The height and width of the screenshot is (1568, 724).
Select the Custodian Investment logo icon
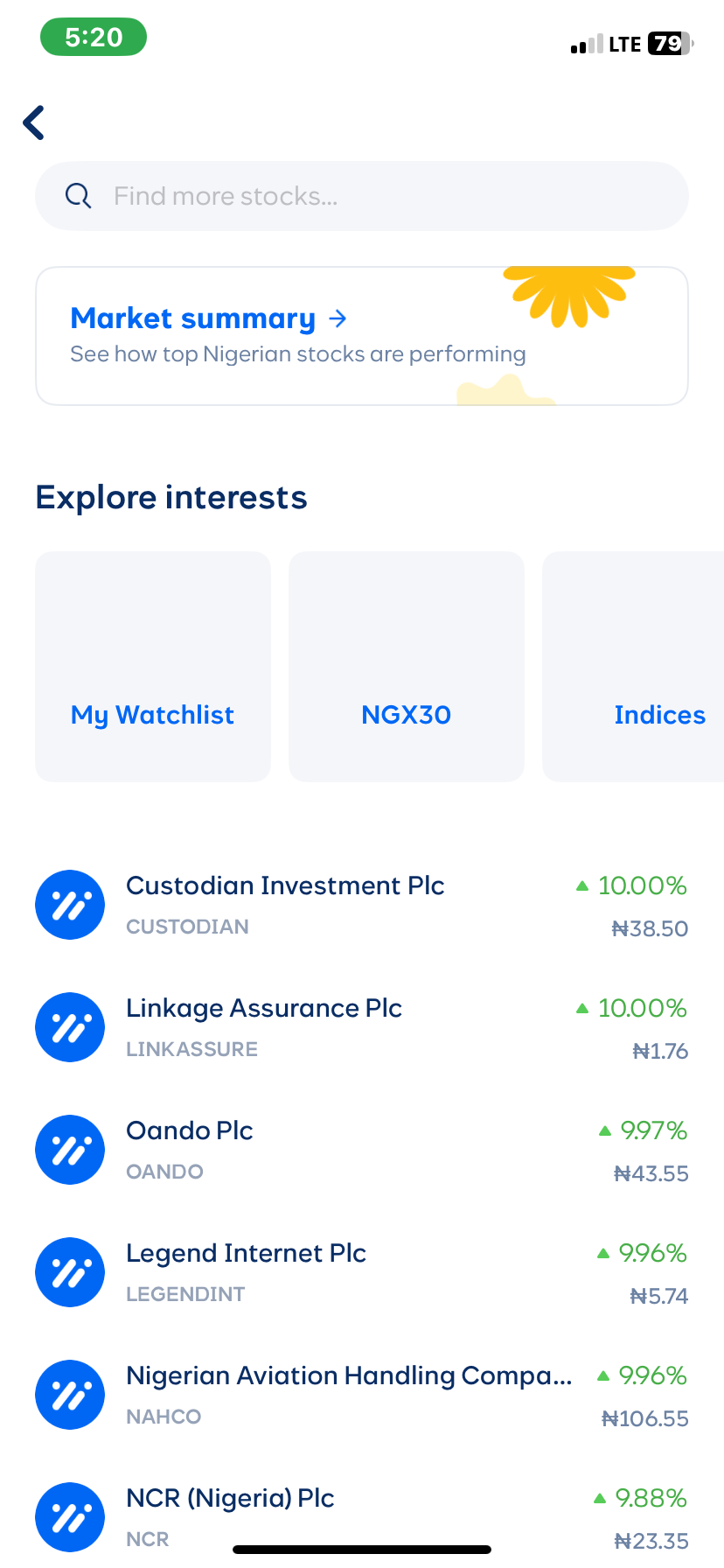[70, 905]
